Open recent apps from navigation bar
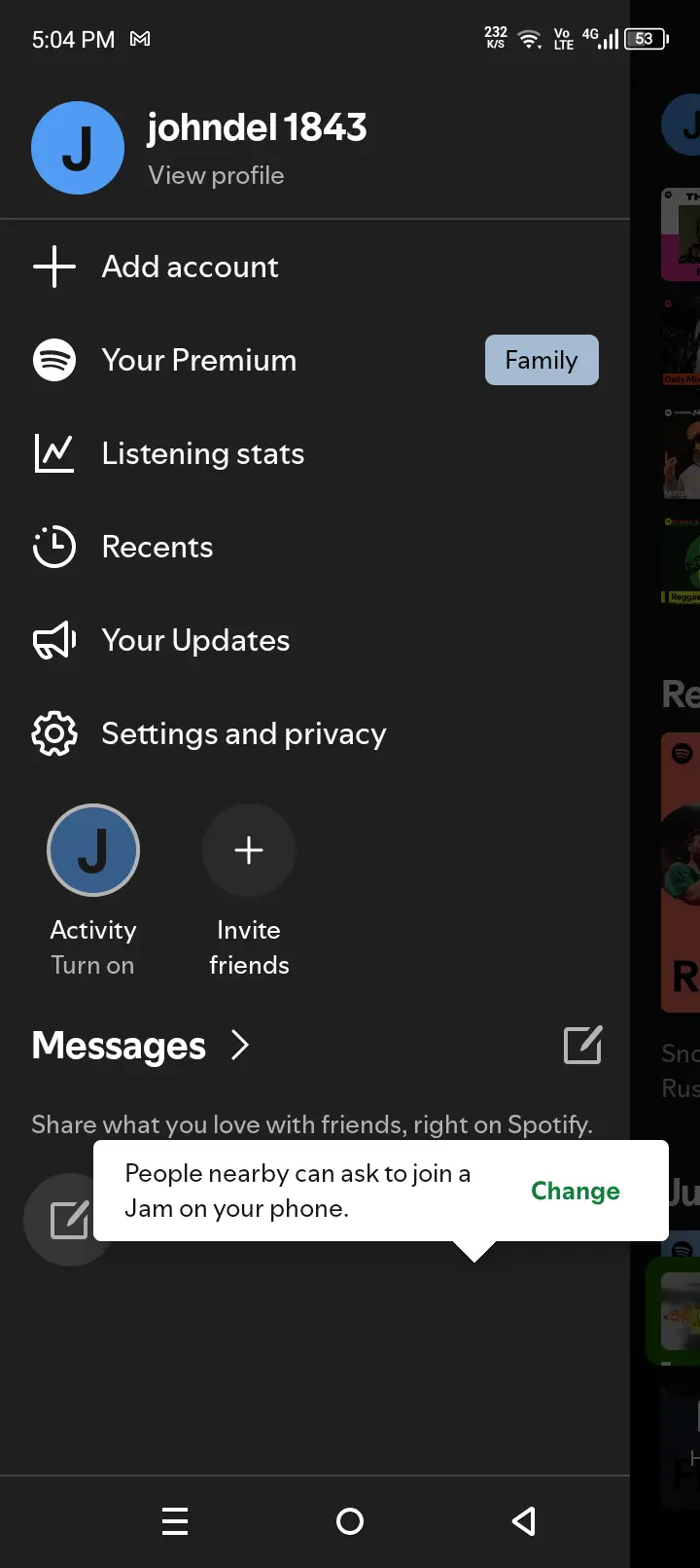Viewport: 700px width, 1568px height. coord(175,1520)
